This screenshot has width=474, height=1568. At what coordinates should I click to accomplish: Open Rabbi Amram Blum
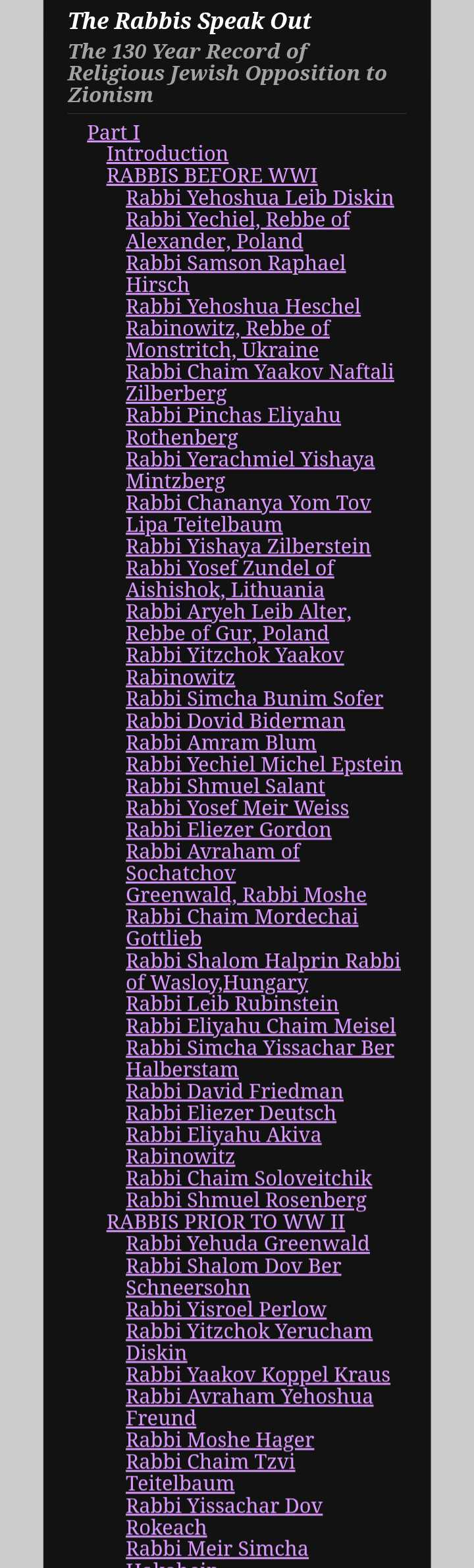tap(221, 743)
